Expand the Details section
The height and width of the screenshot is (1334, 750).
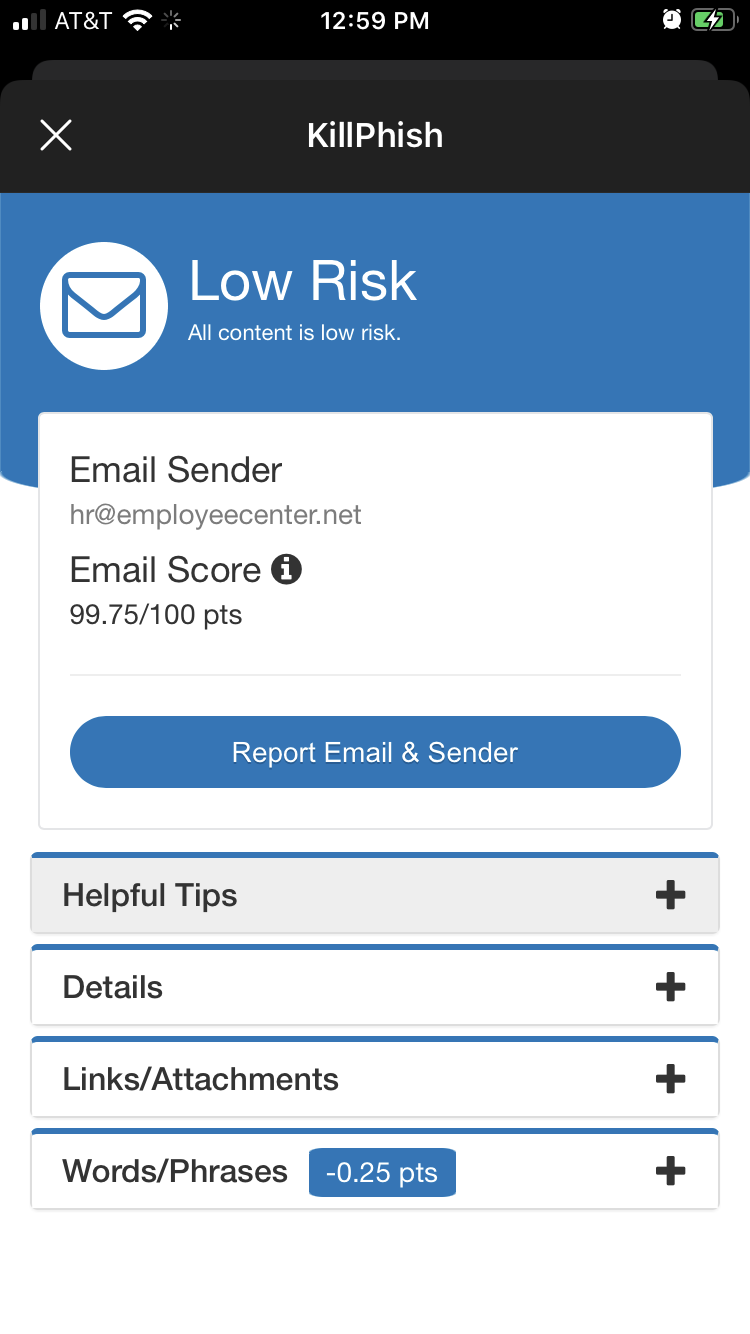[669, 987]
